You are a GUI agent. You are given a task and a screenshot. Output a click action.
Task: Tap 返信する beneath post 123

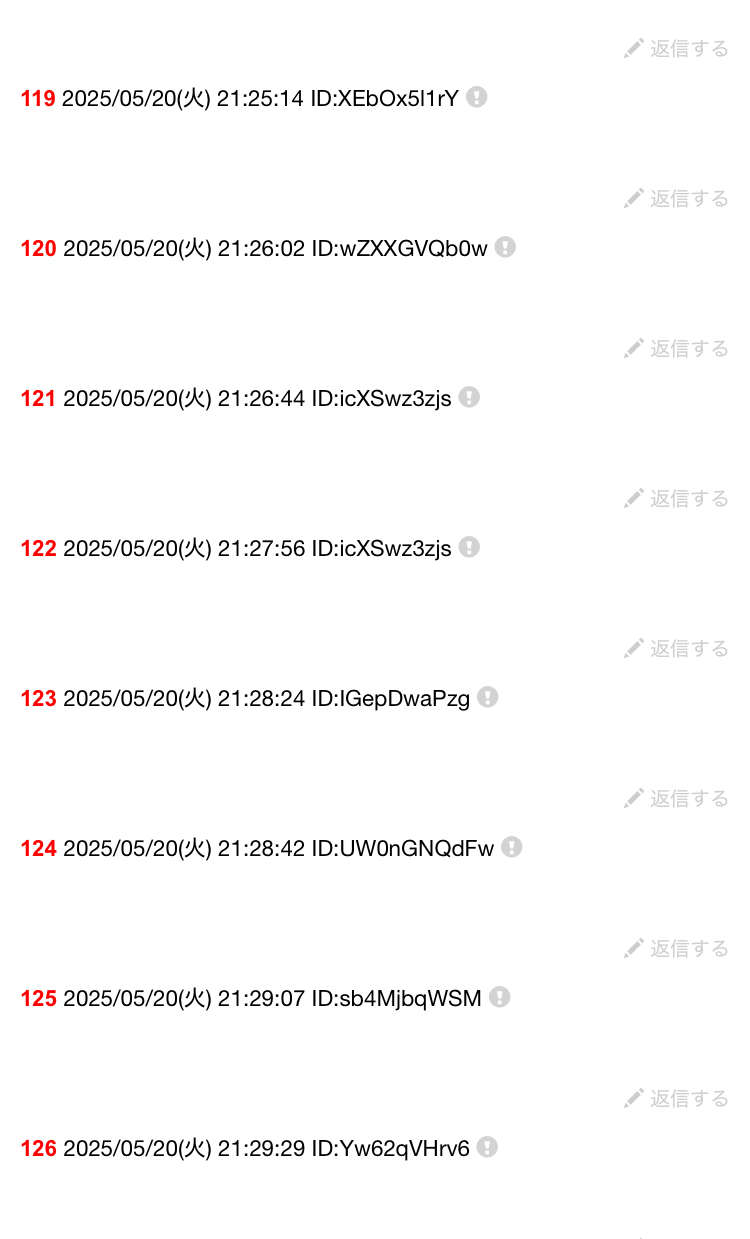click(676, 798)
